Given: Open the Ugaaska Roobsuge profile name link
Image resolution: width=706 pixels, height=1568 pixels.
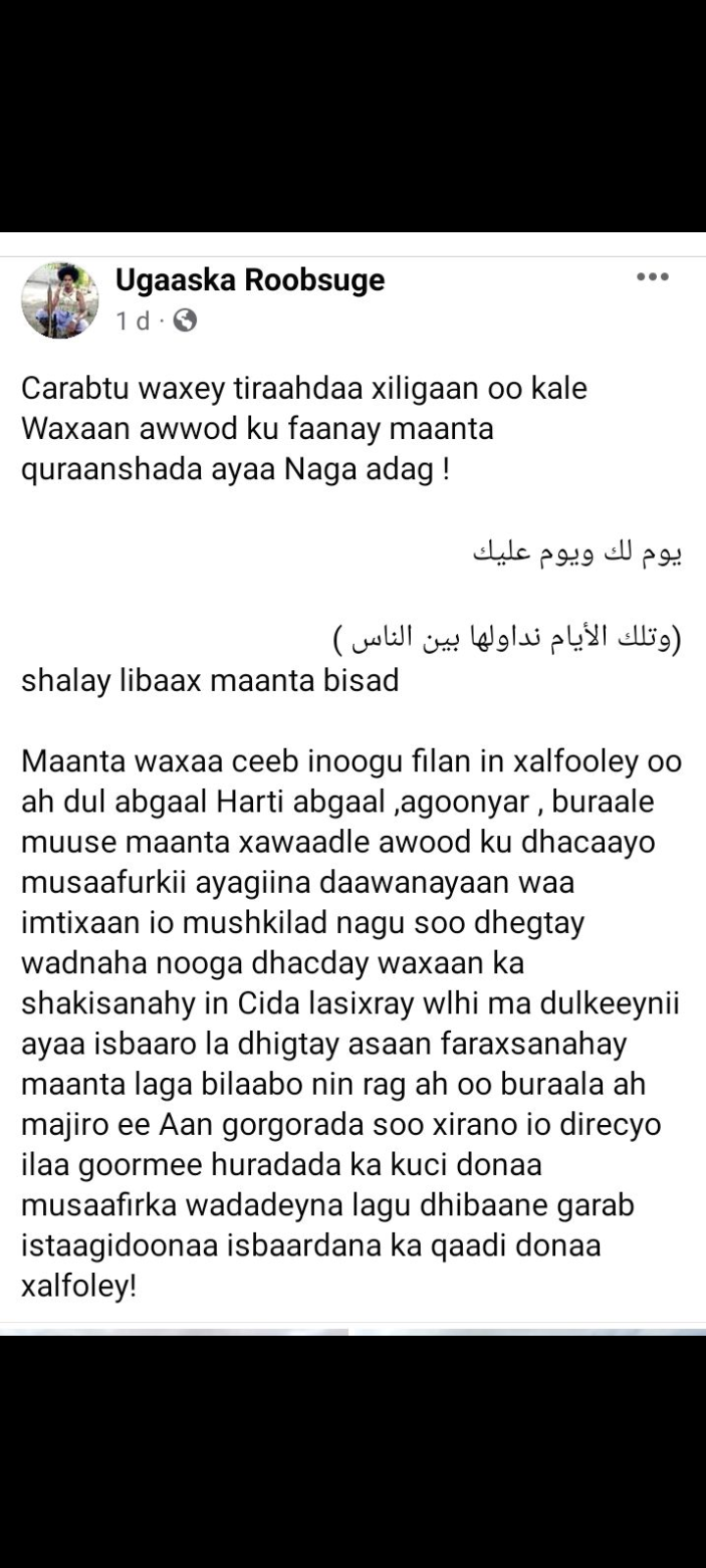Looking at the screenshot, I should pos(250,280).
